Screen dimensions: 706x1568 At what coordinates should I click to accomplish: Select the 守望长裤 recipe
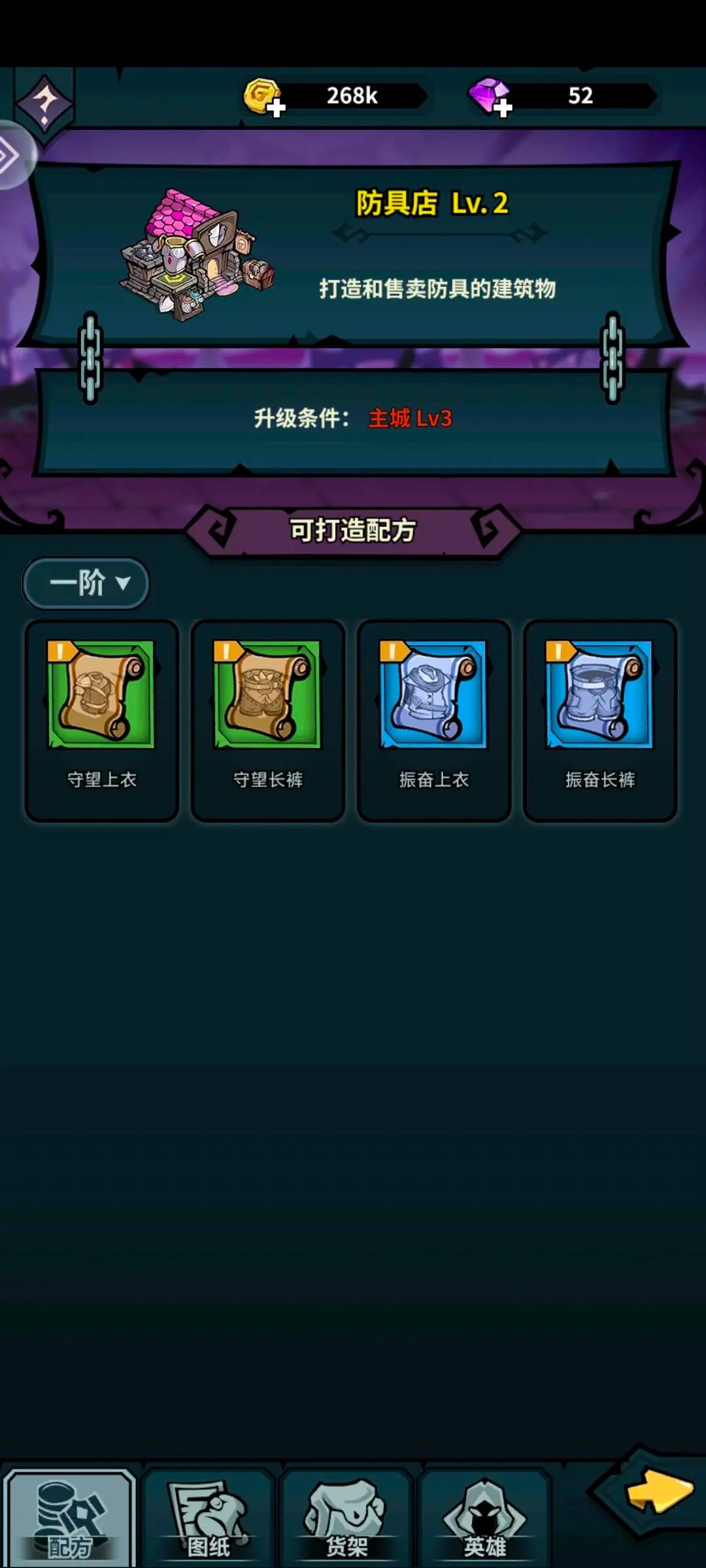coord(267,721)
